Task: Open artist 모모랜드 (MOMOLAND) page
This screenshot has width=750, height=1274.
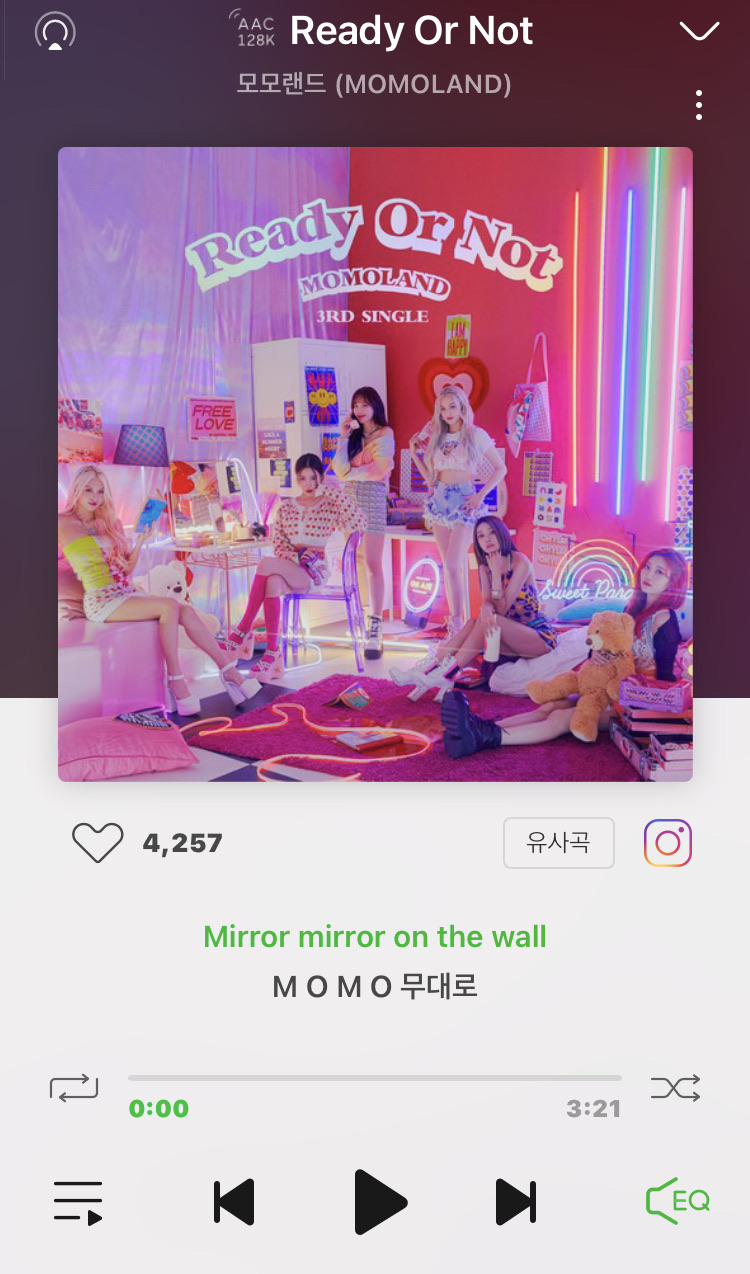Action: [x=374, y=84]
